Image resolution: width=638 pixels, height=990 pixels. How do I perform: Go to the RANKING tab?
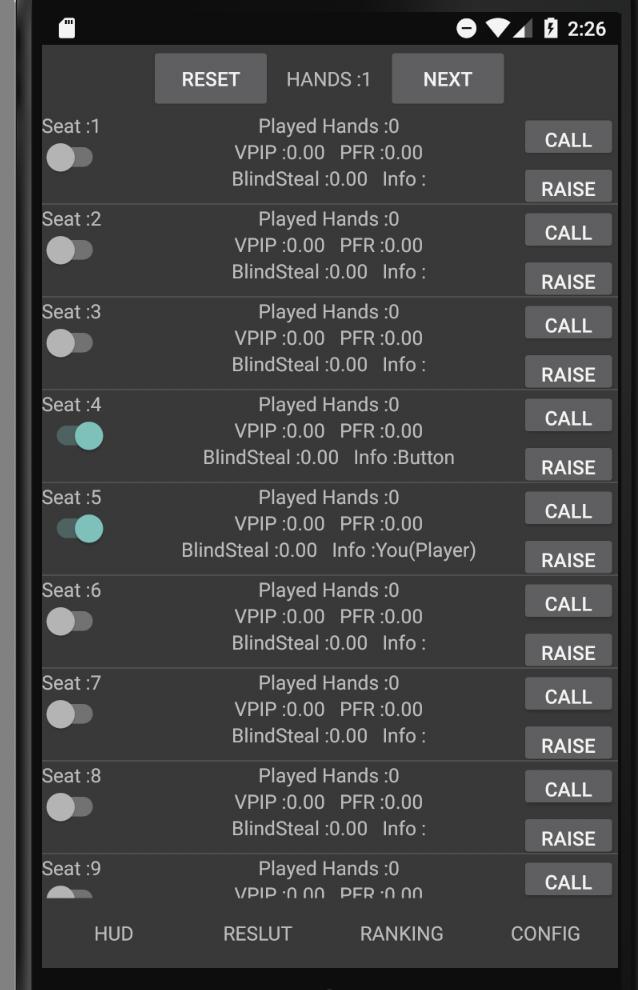click(401, 933)
